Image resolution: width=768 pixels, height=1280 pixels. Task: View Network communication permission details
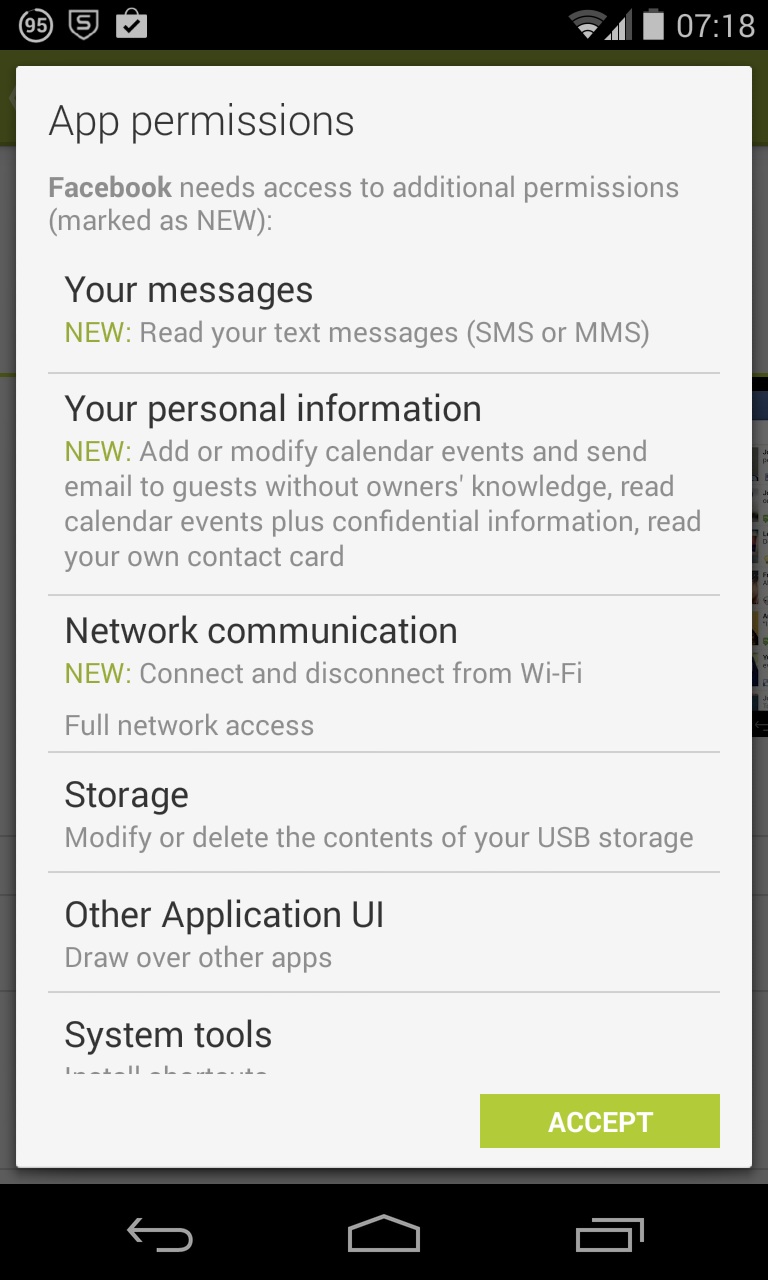tap(384, 673)
